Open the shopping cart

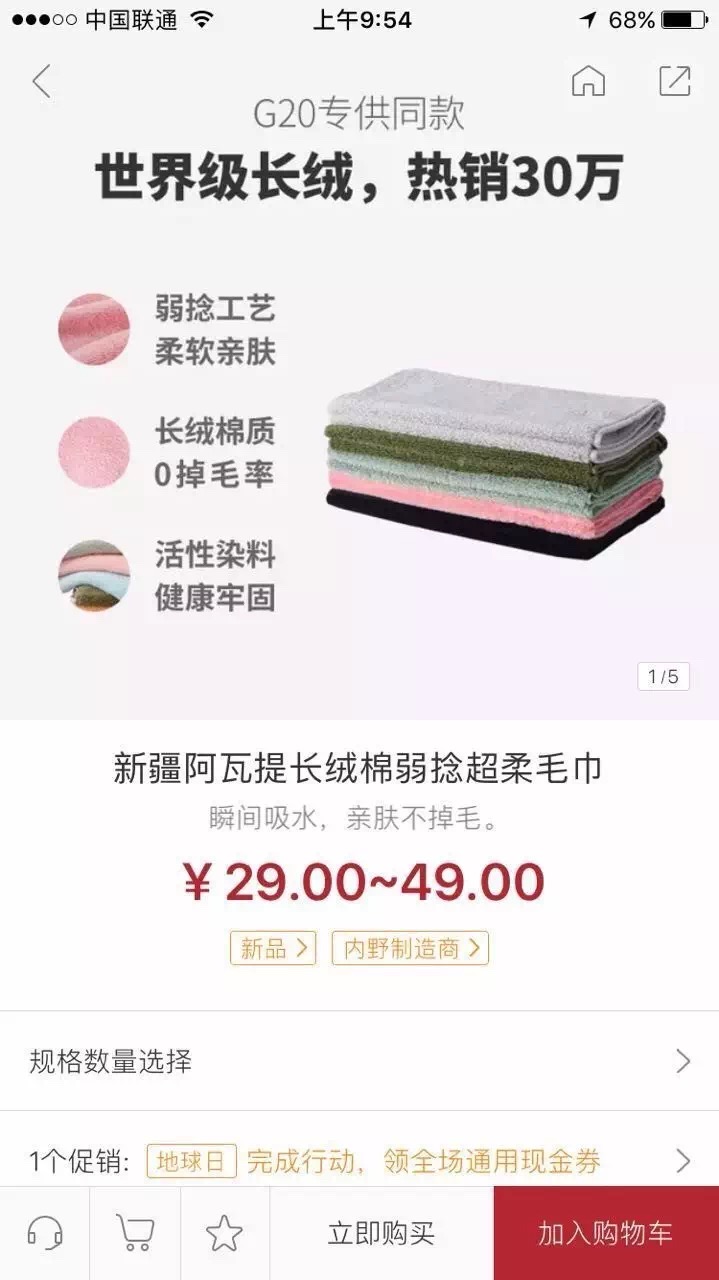point(135,1232)
